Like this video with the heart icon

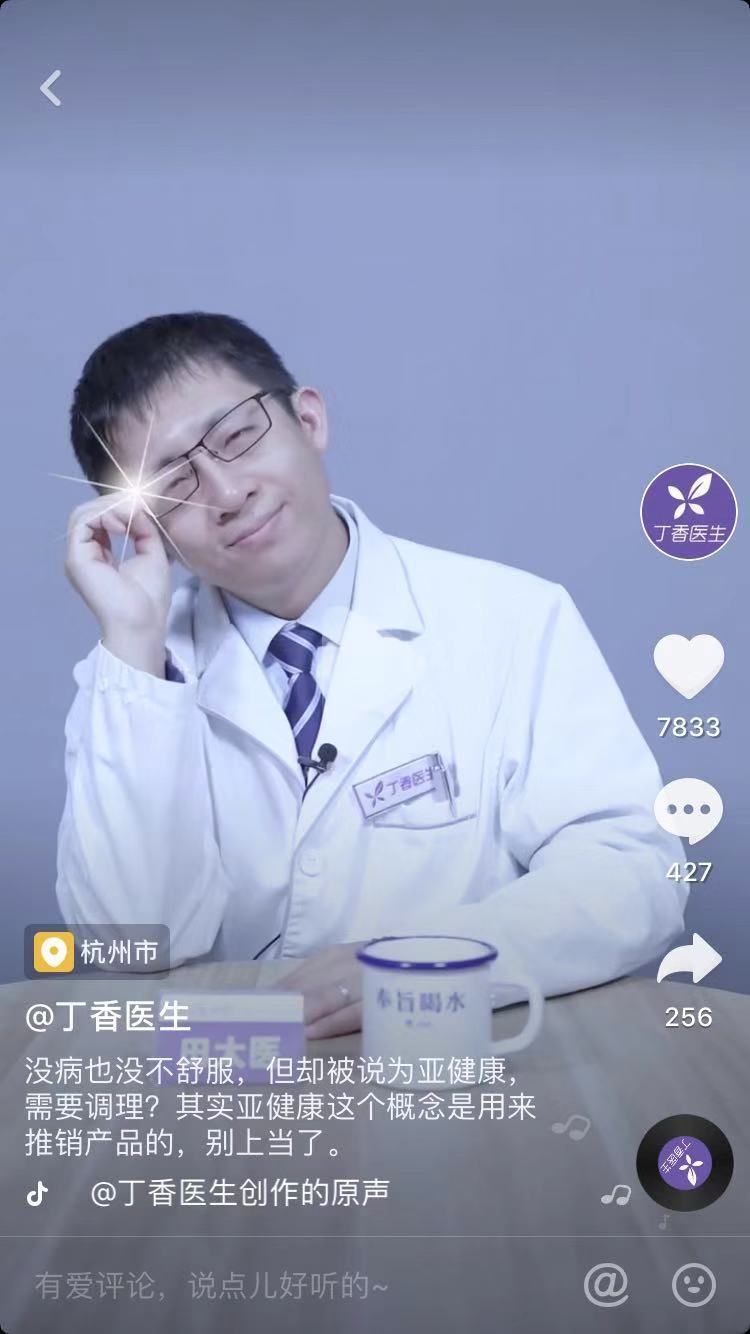pyautogui.click(x=688, y=666)
